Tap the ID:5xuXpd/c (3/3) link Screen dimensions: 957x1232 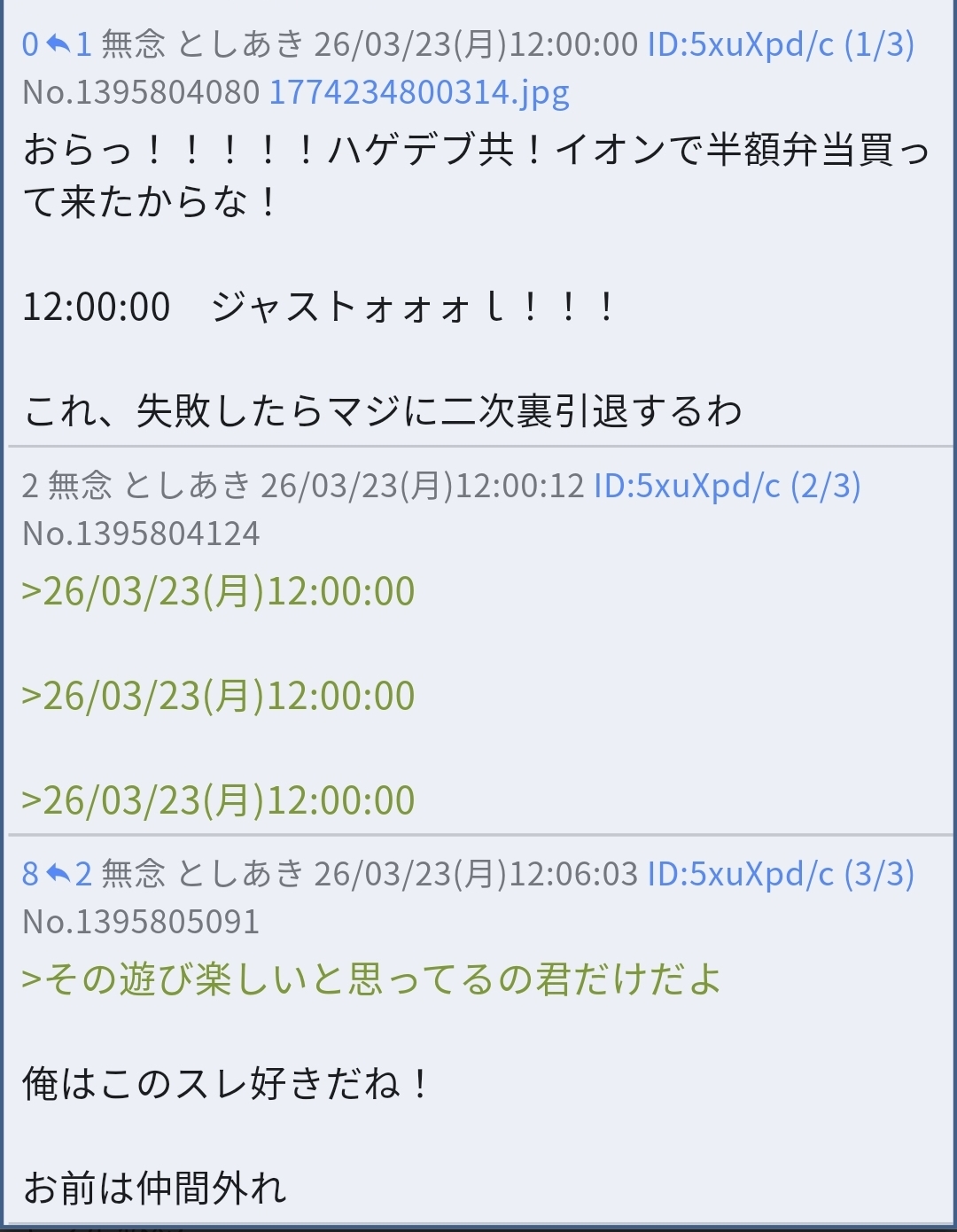[x=780, y=874]
